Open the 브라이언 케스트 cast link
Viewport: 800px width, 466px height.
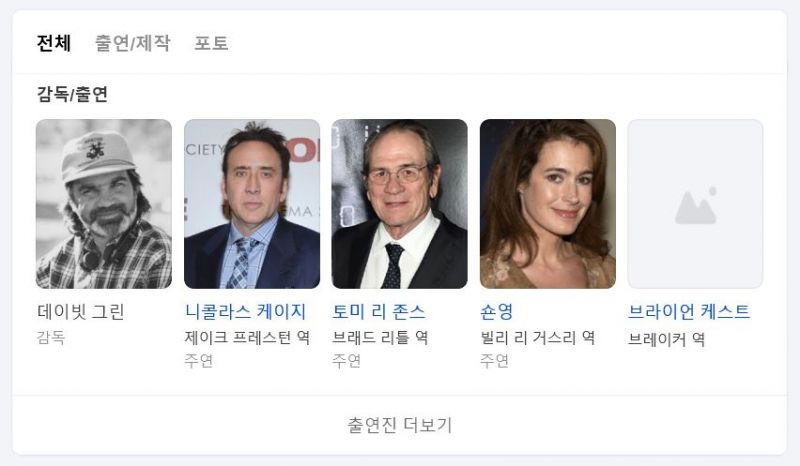688,312
